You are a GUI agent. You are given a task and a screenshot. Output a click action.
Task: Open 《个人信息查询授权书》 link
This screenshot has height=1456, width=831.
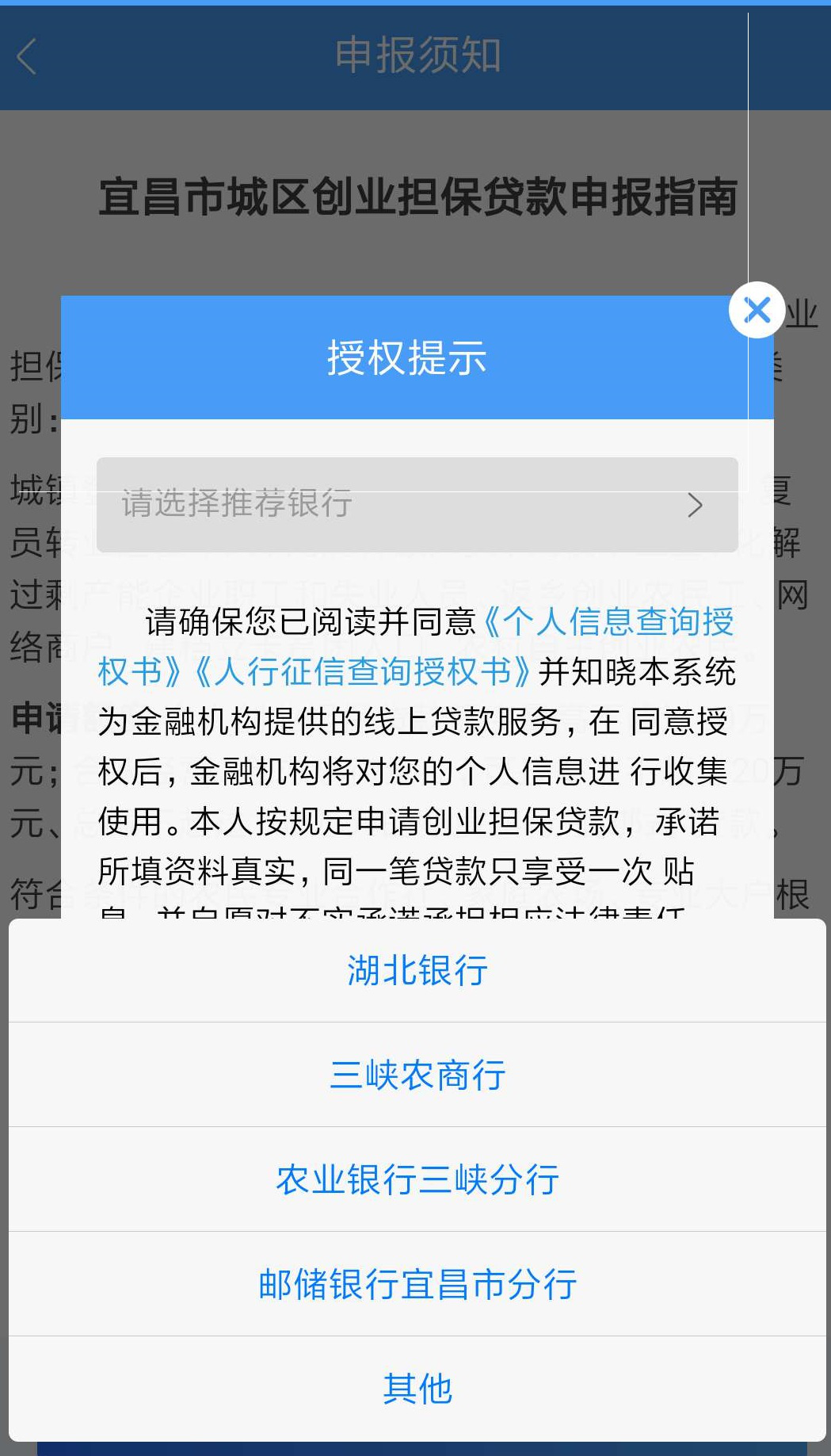608,622
